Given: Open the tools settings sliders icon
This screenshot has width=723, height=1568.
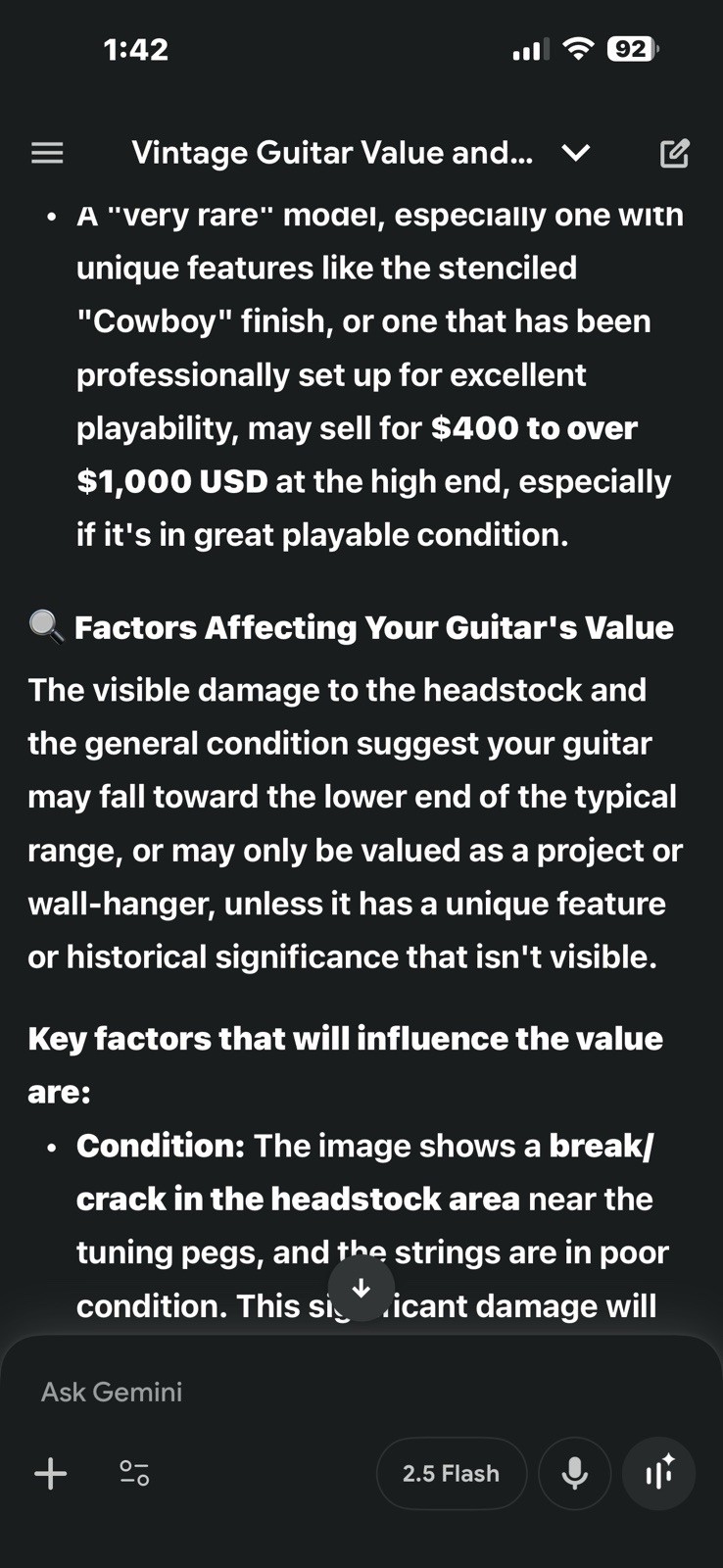Looking at the screenshot, I should tap(134, 1473).
